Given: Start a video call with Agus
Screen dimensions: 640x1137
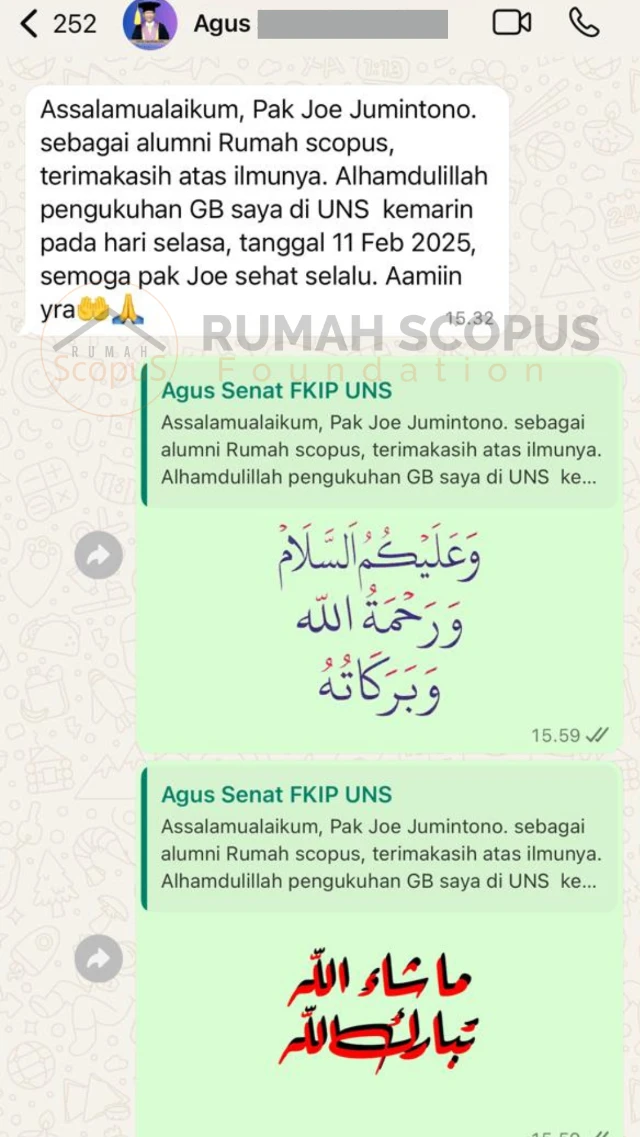Looking at the screenshot, I should (x=512, y=23).
